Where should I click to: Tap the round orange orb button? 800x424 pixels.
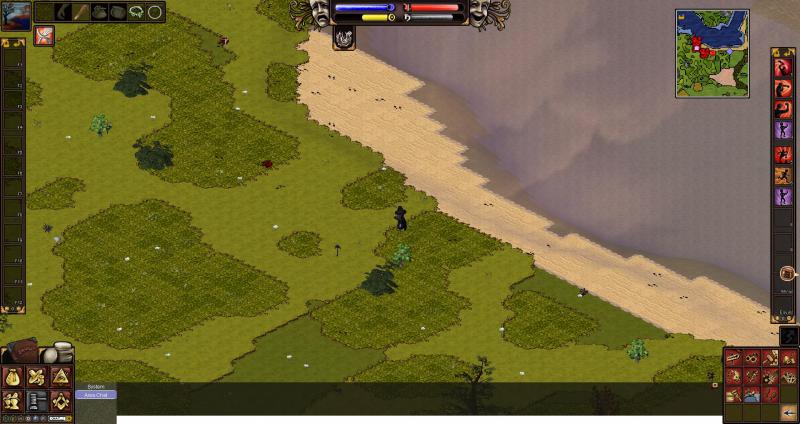pos(787,273)
